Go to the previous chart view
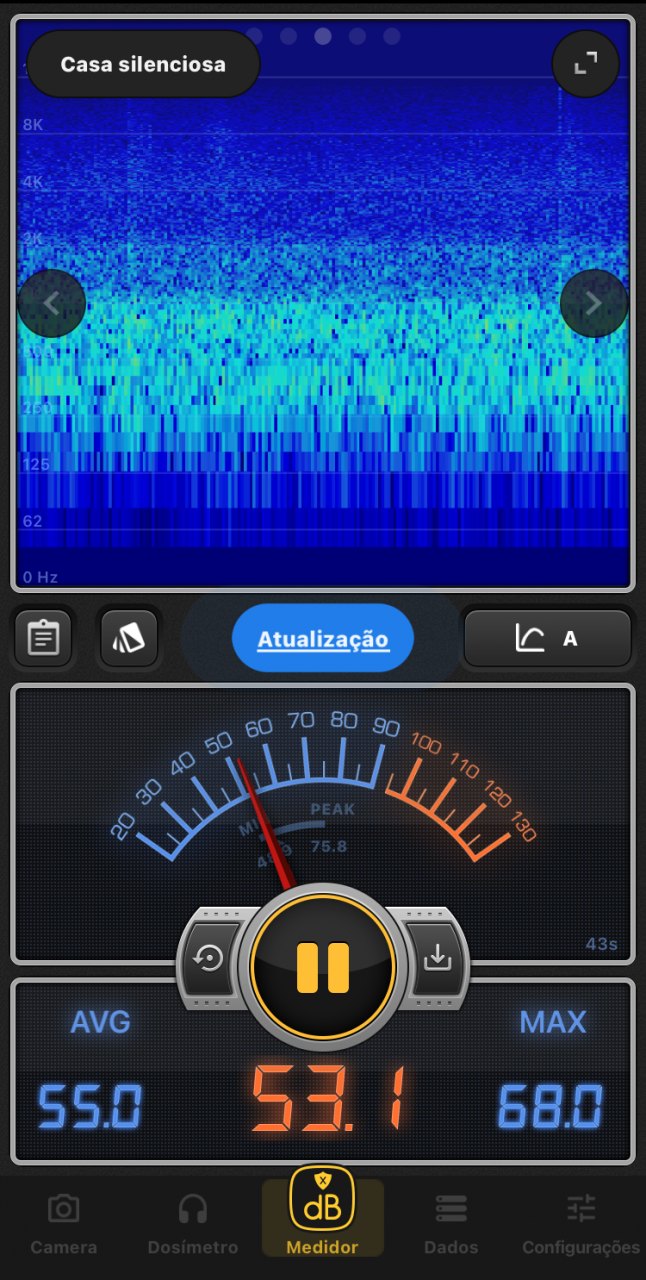The height and width of the screenshot is (1280, 646). (52, 302)
